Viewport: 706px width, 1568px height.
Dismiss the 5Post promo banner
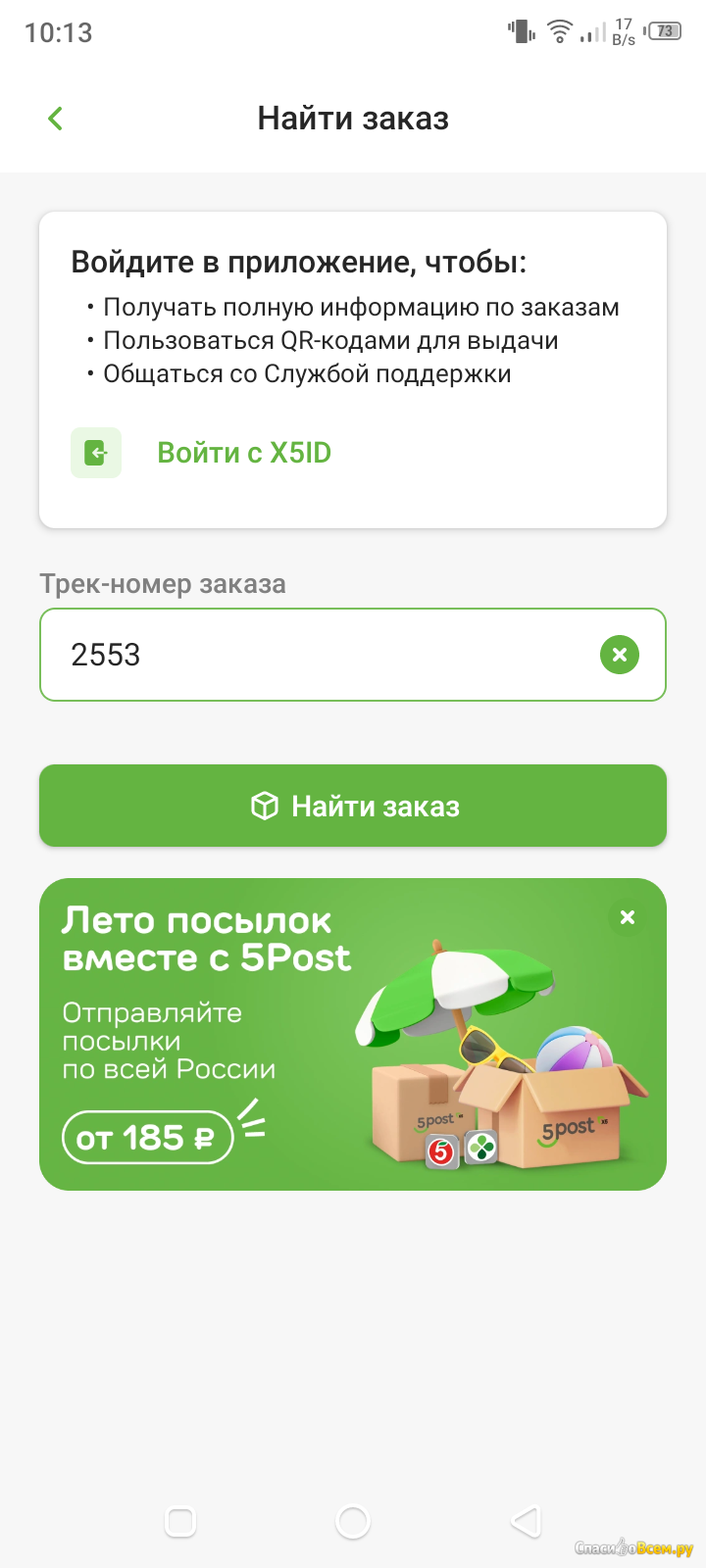(x=628, y=917)
